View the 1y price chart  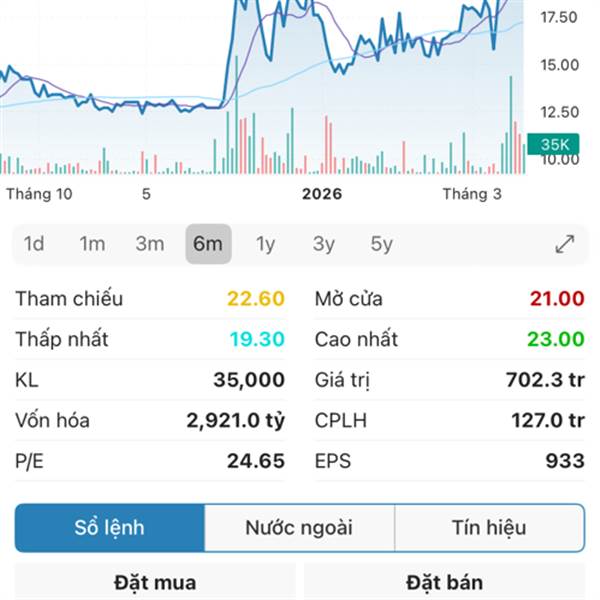(265, 244)
